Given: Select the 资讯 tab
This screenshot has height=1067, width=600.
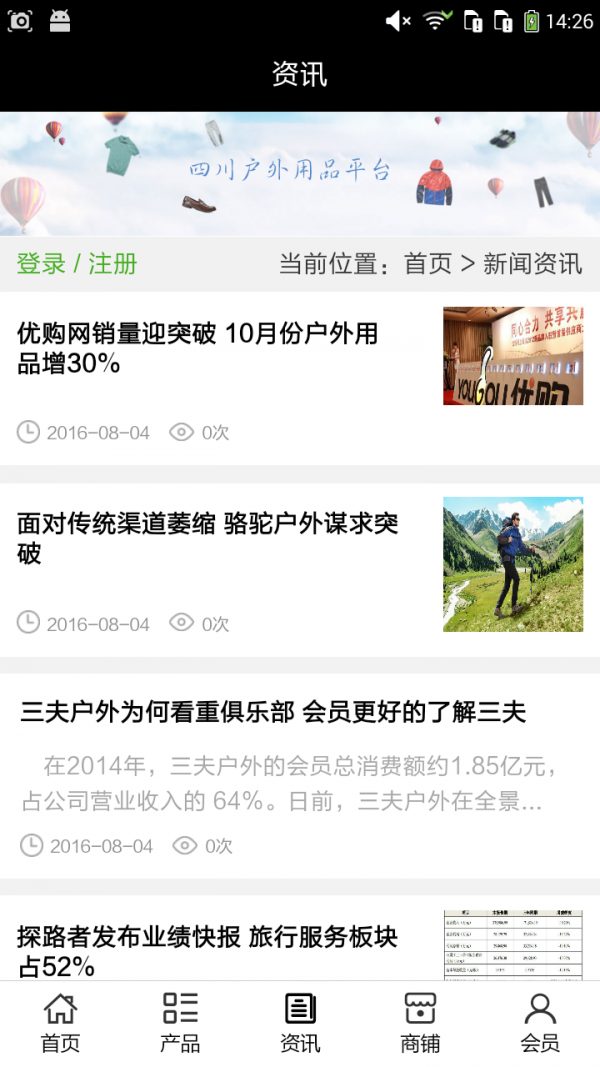Looking at the screenshot, I should coord(300,1023).
